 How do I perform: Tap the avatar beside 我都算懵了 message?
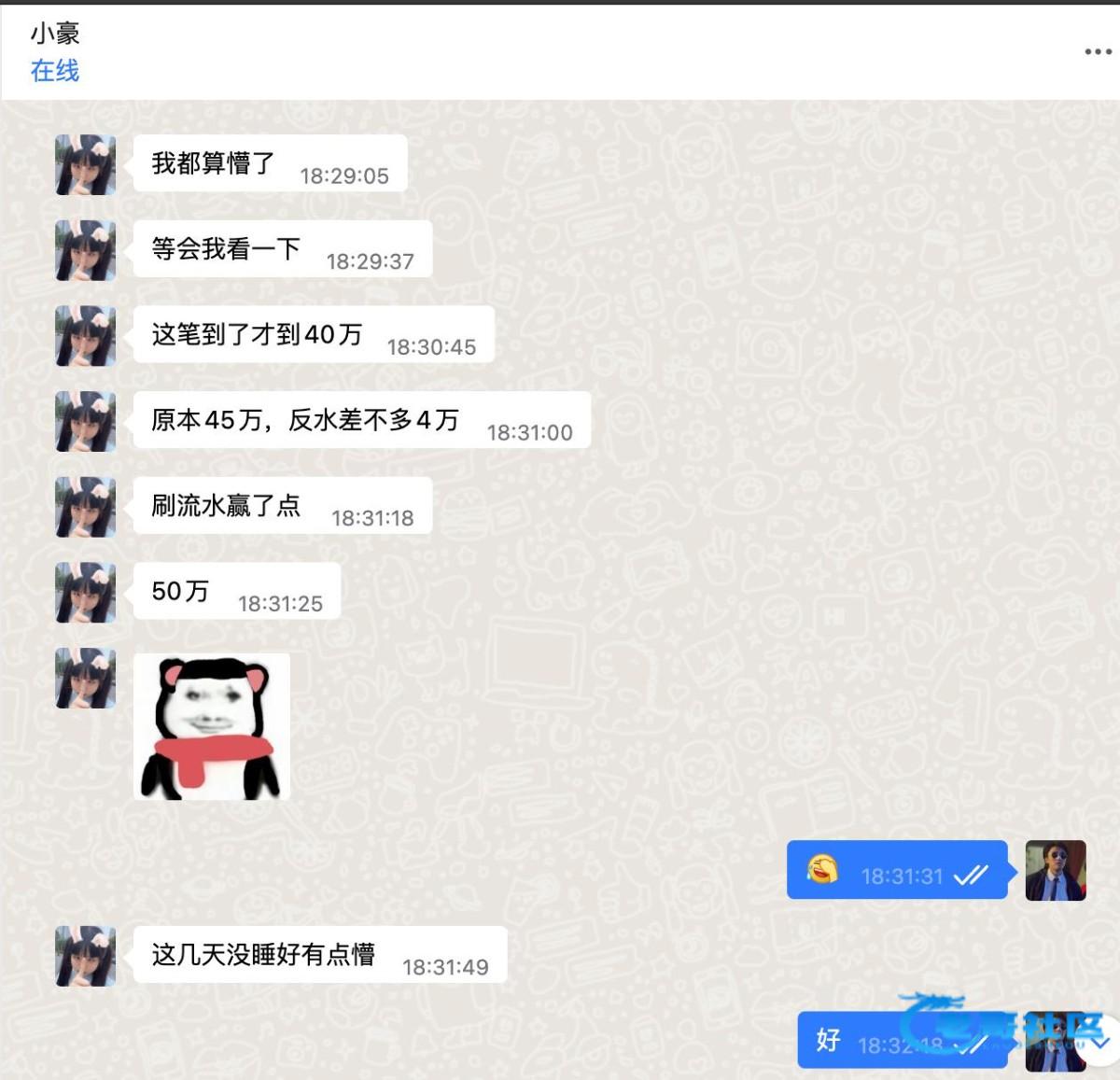point(86,164)
